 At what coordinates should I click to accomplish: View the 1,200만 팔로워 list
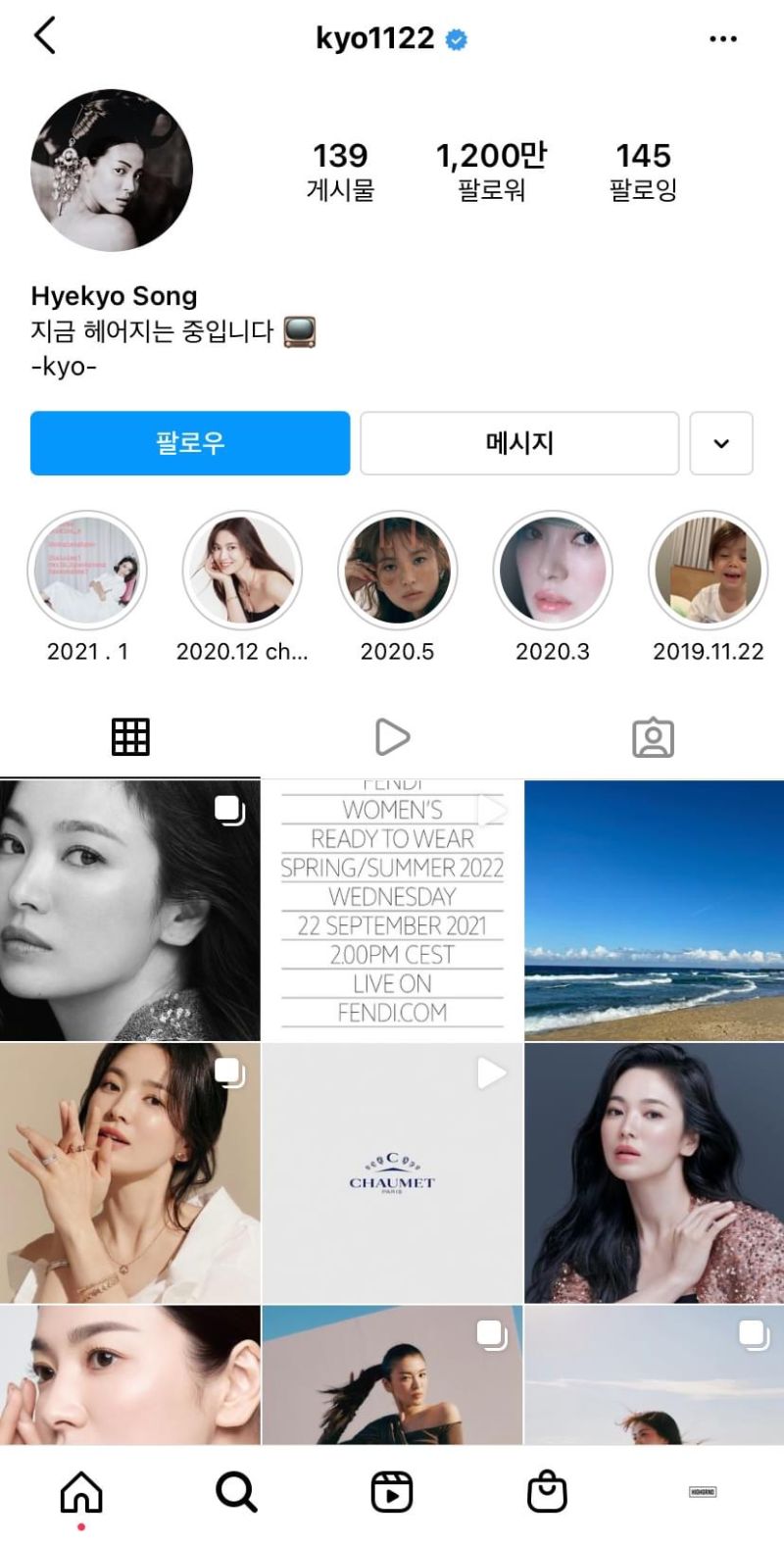(491, 171)
